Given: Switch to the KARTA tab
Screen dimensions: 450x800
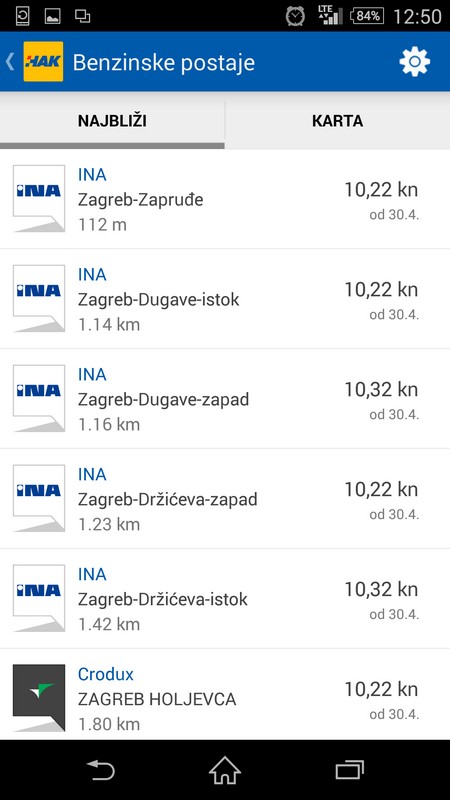Looking at the screenshot, I should click(x=338, y=121).
